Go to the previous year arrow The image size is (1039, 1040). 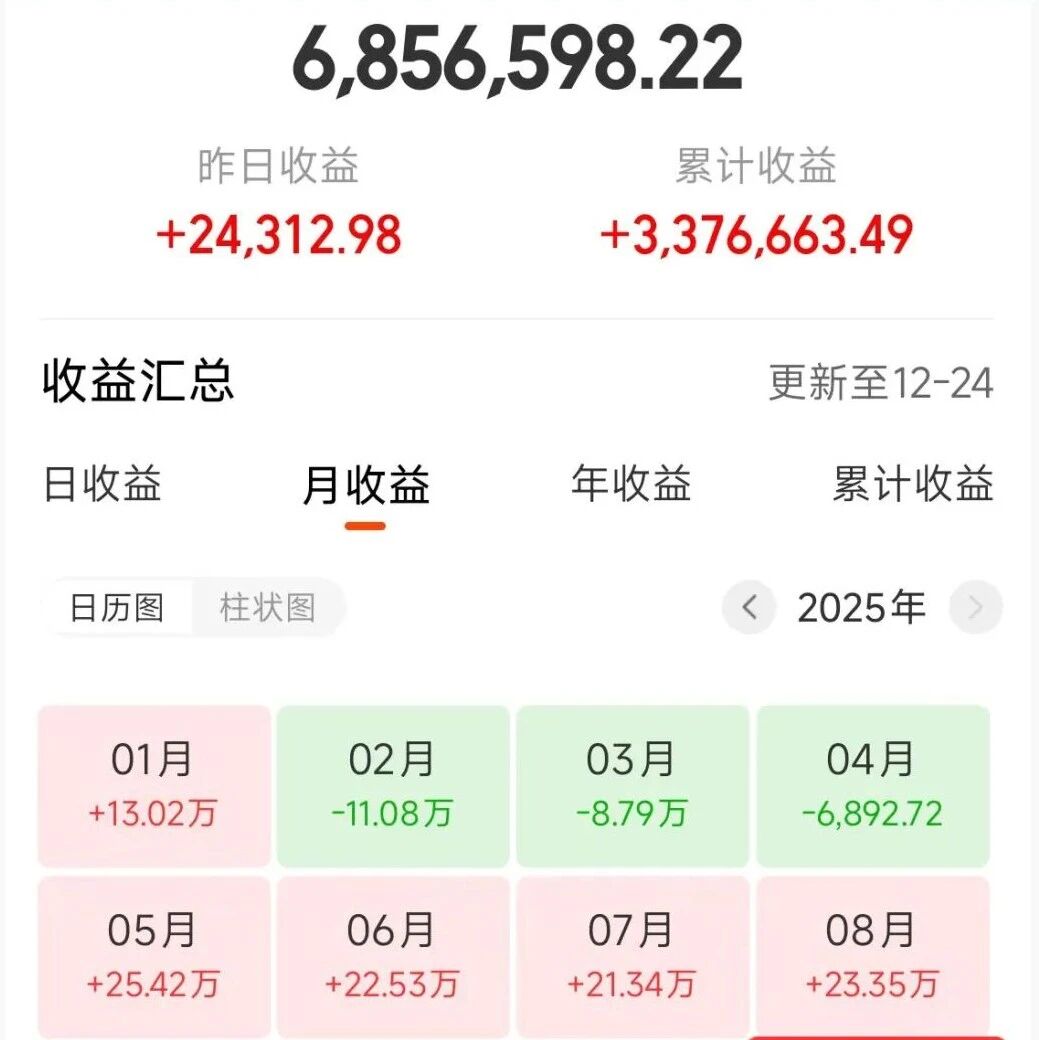pos(750,607)
